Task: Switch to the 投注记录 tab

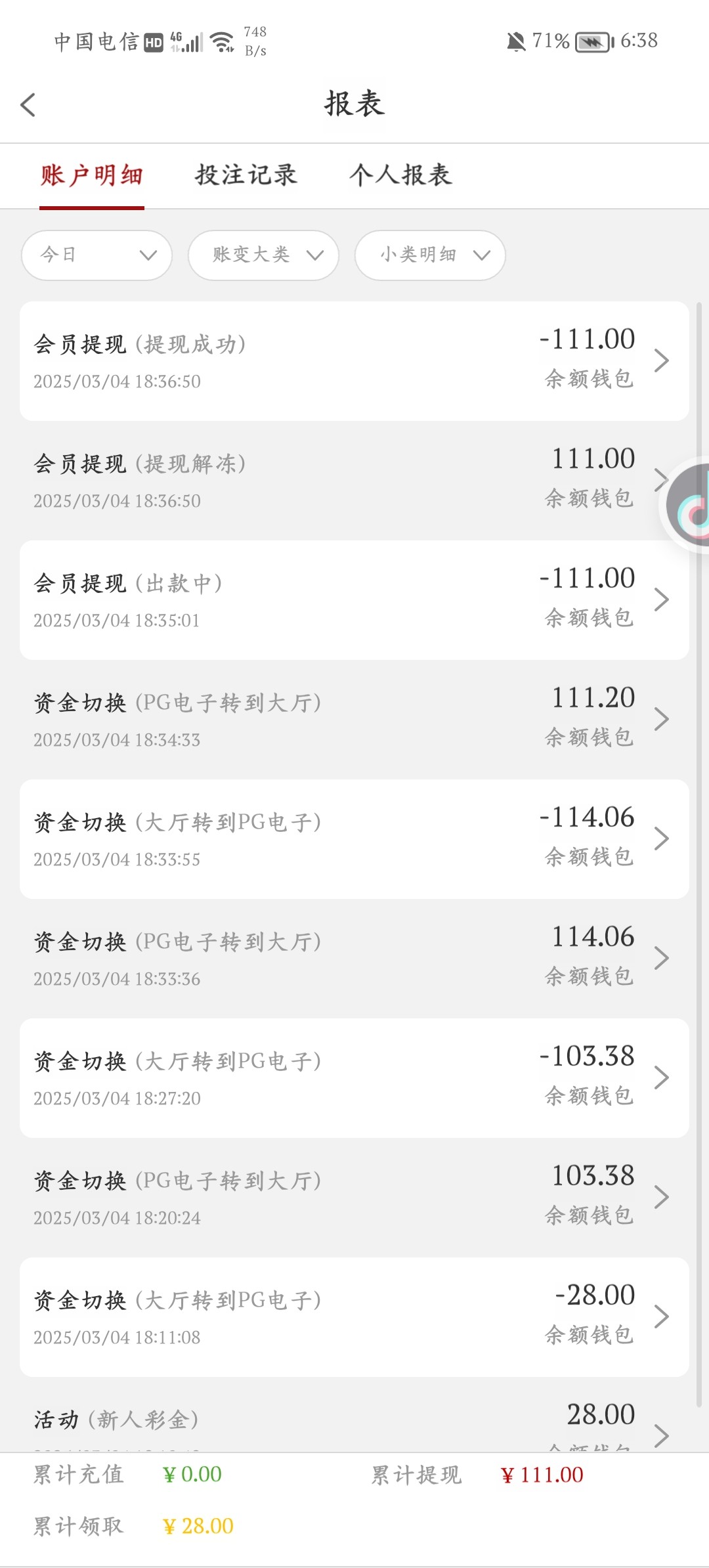Action: pyautogui.click(x=246, y=175)
